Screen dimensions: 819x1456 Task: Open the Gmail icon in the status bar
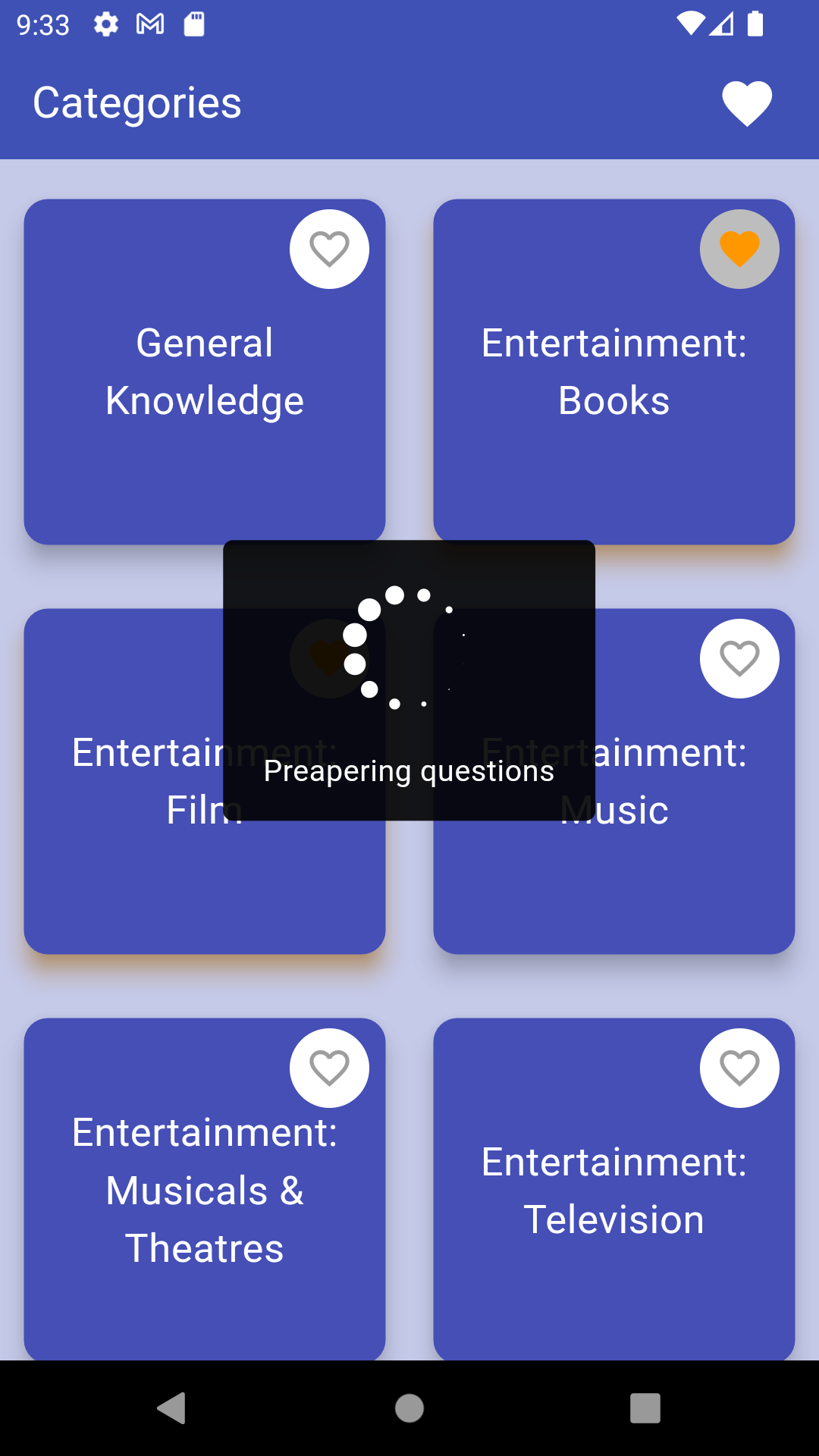(150, 24)
